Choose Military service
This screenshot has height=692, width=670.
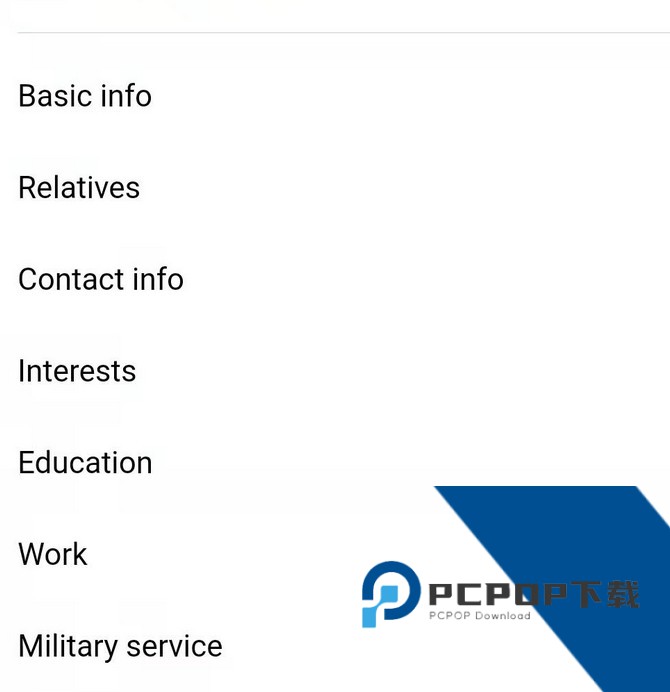[x=120, y=646]
